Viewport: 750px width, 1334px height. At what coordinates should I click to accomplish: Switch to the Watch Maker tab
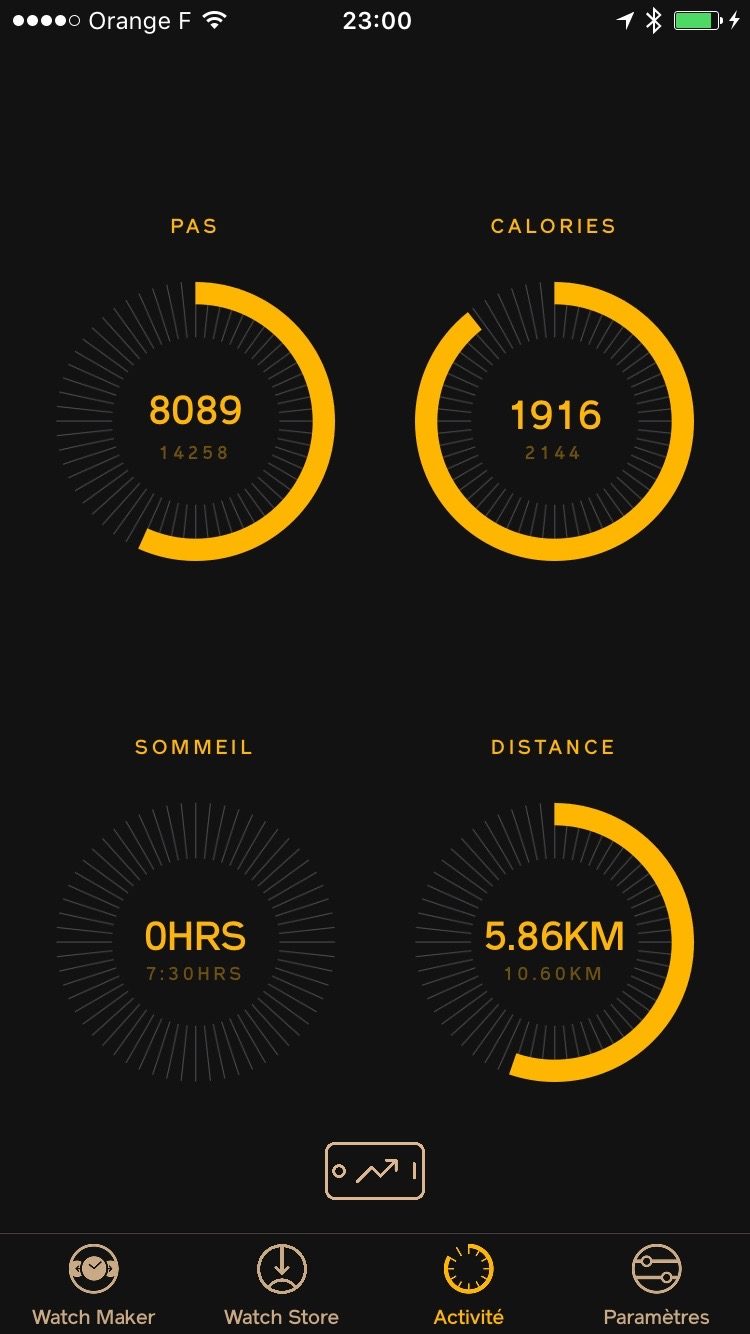pos(94,1284)
